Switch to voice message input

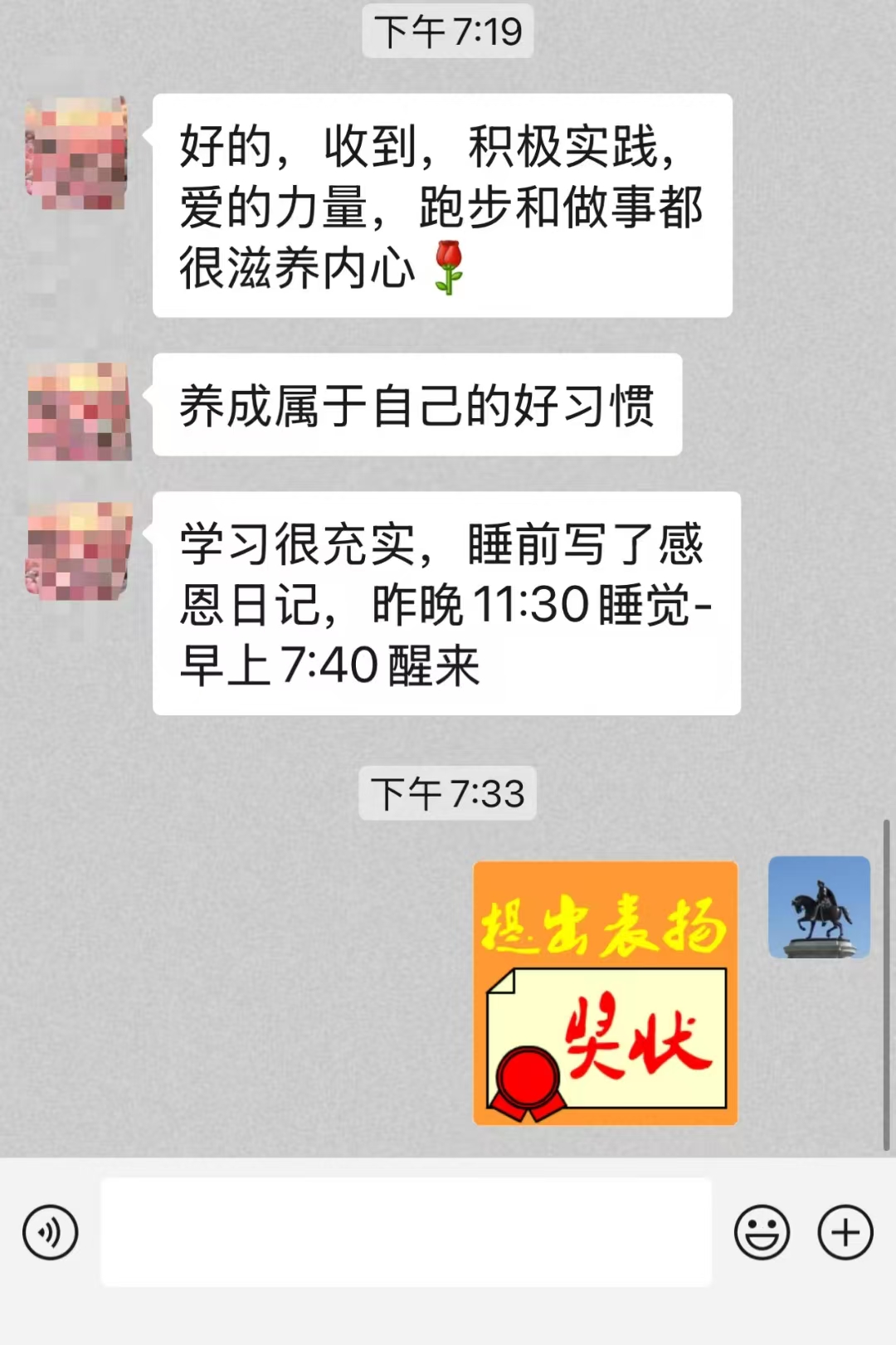(51, 1232)
